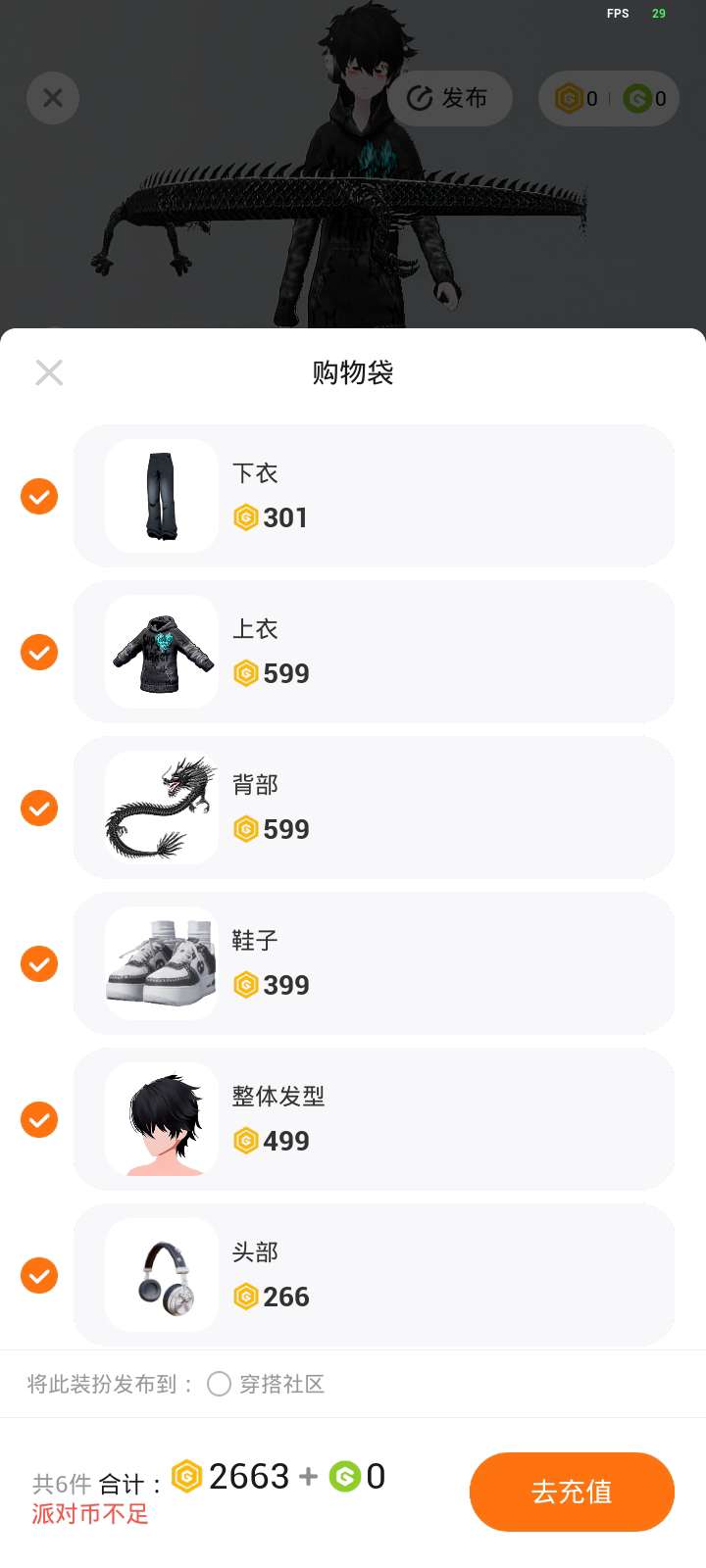Deselect the 上衣 hoodie item
The image size is (706, 1568).
point(39,653)
